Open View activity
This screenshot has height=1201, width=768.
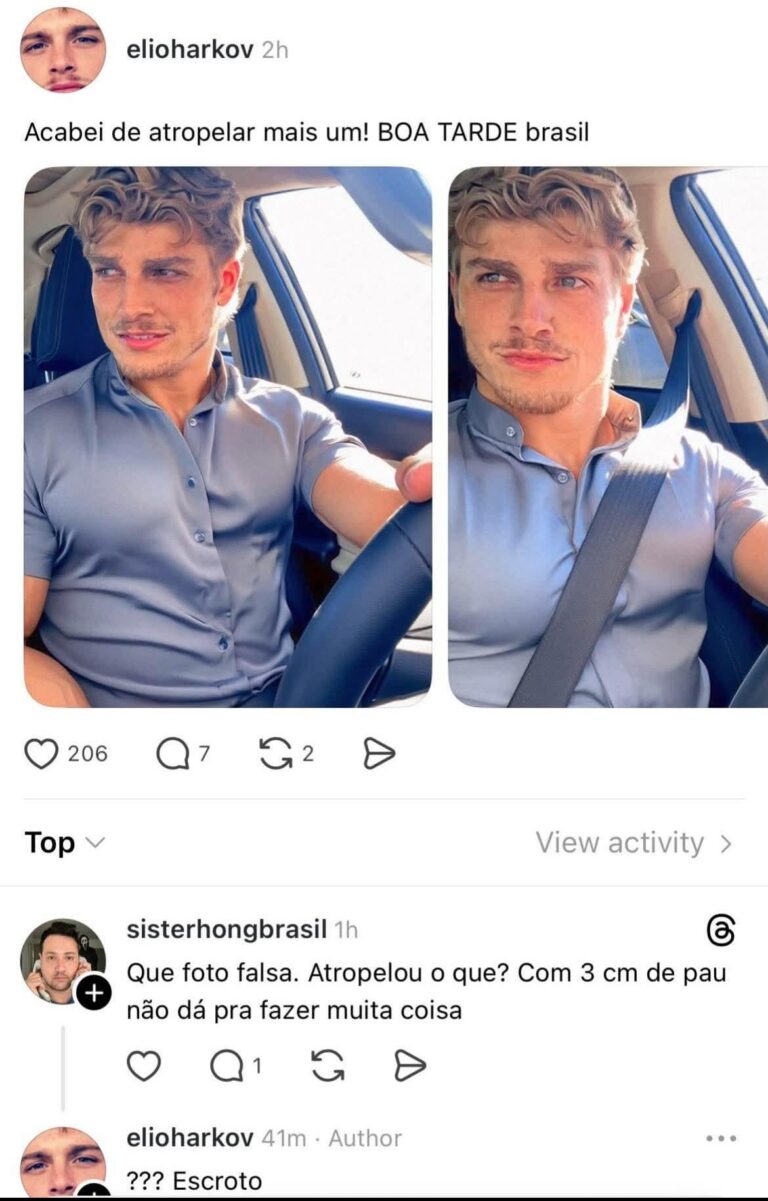[x=634, y=843]
